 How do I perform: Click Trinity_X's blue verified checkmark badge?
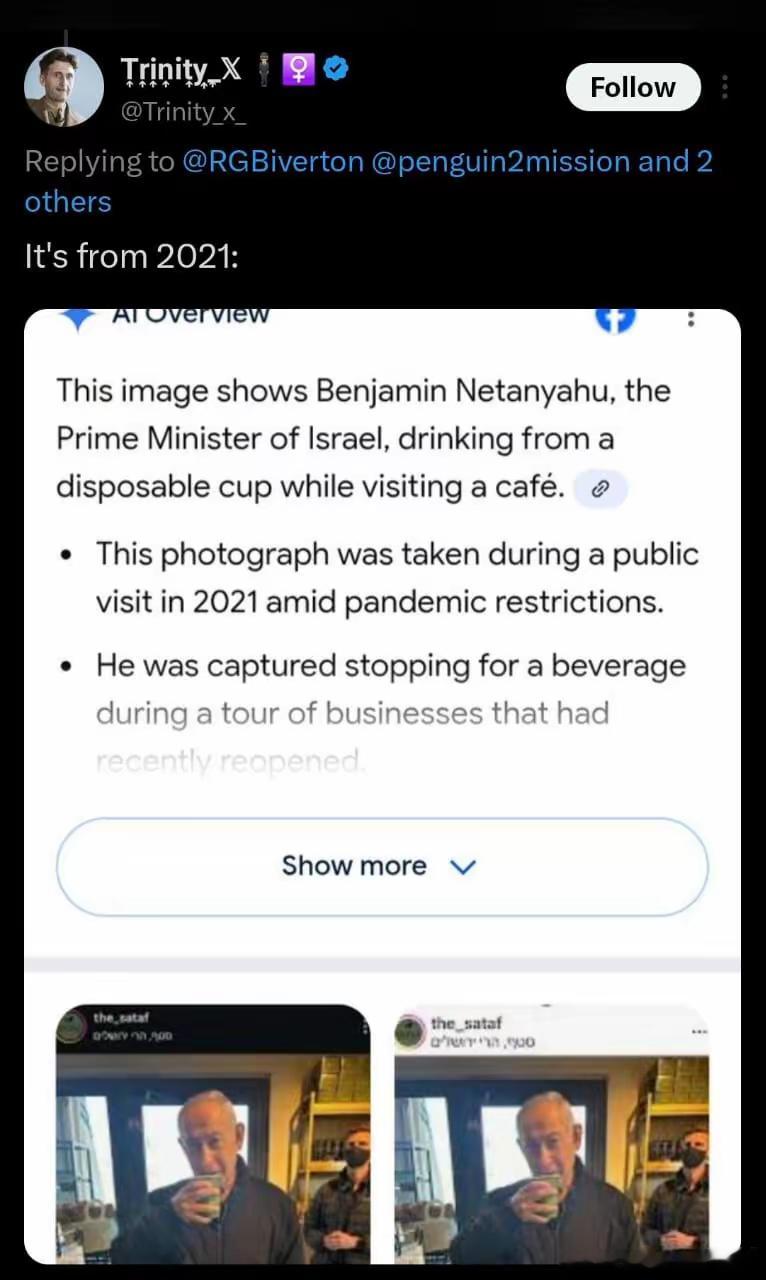pos(336,69)
